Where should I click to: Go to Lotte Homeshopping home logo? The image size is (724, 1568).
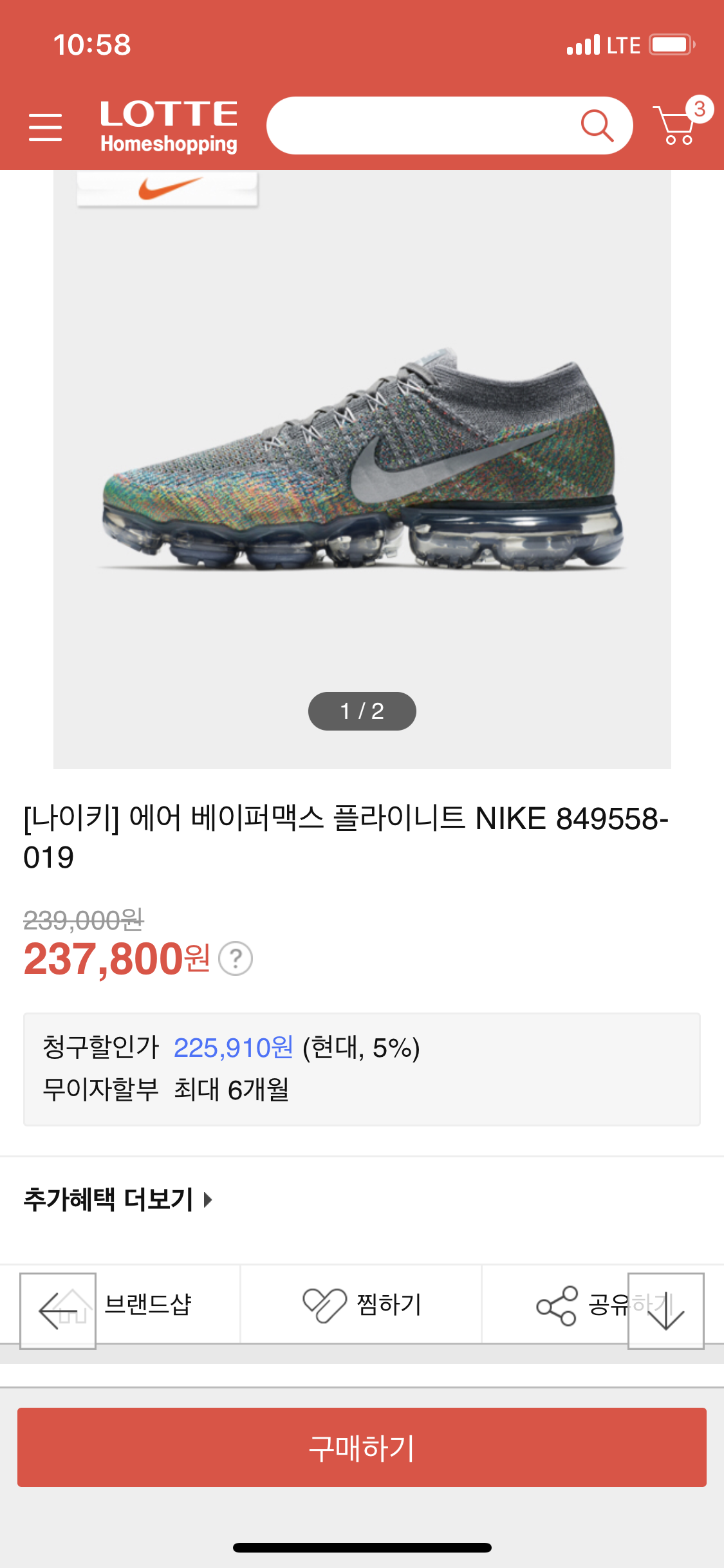169,127
